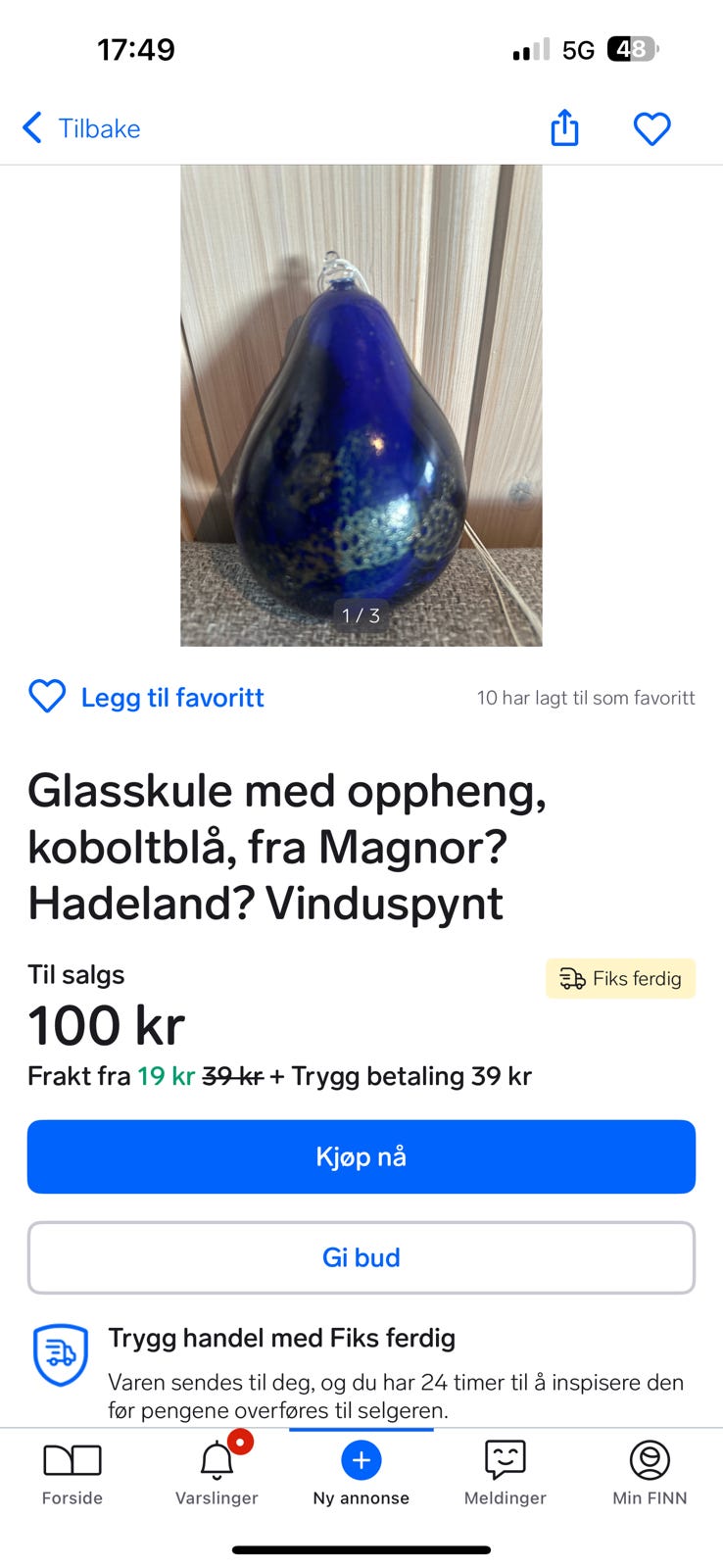
Task: Favorite the listing using the top heart icon
Action: 652,127
